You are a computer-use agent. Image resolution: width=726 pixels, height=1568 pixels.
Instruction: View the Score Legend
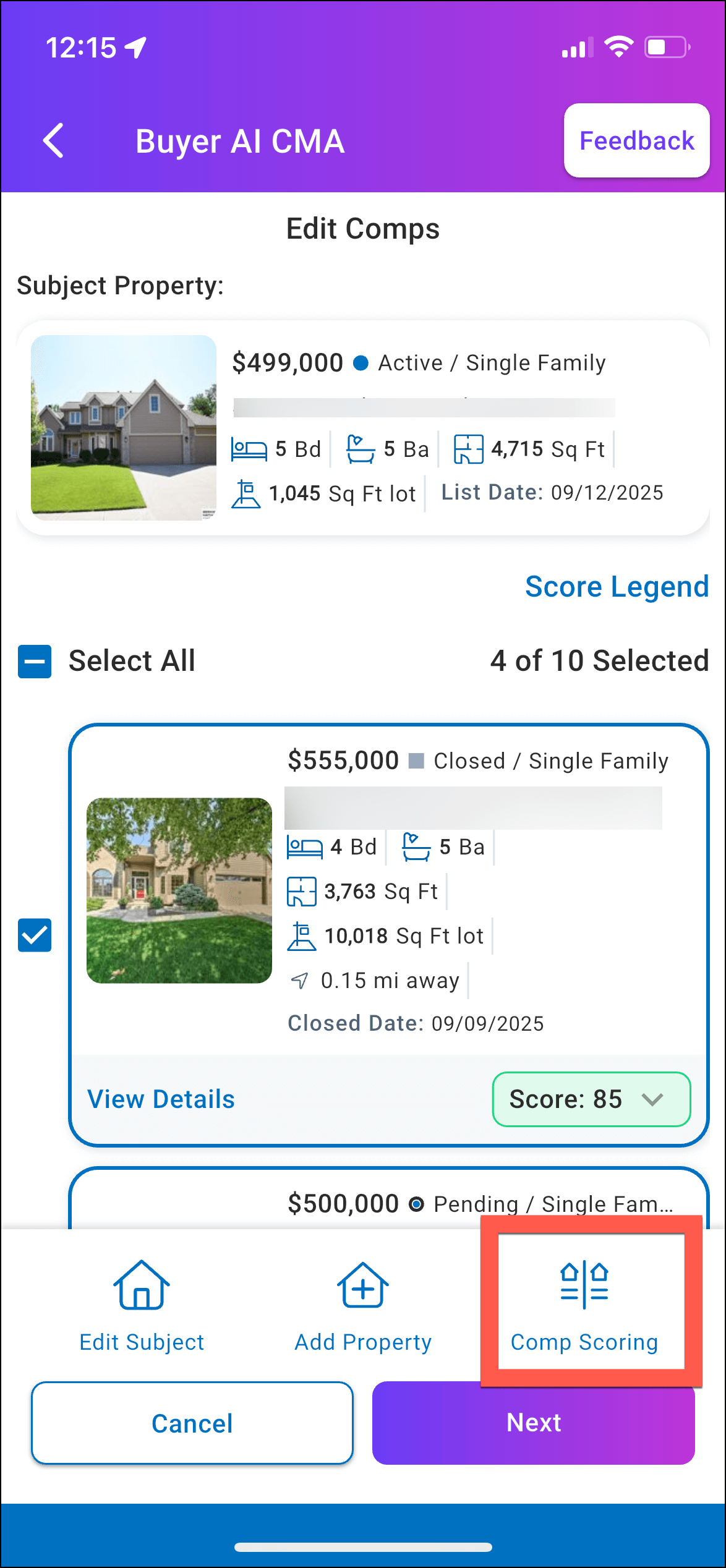click(616, 586)
